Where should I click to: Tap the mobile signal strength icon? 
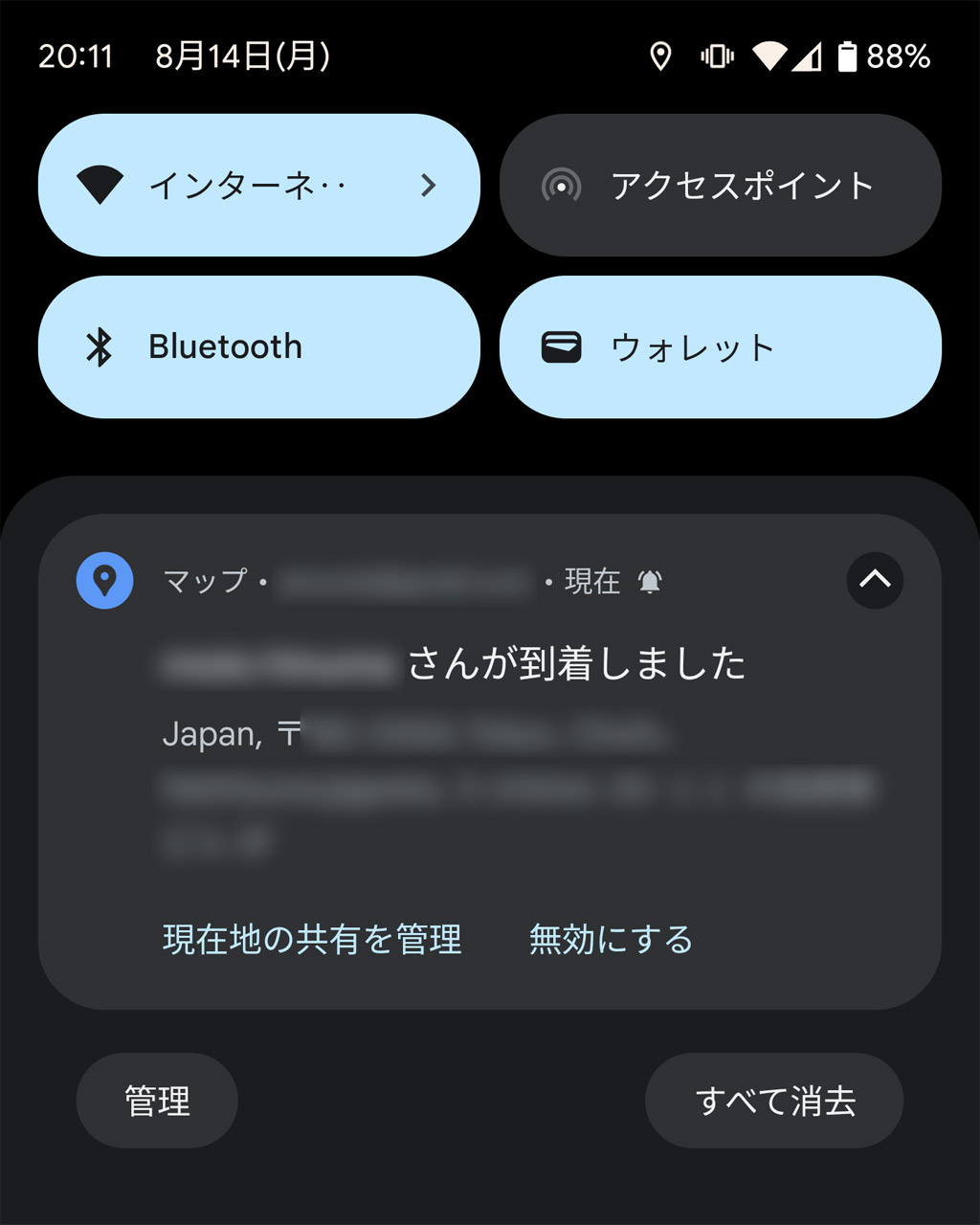tap(807, 57)
